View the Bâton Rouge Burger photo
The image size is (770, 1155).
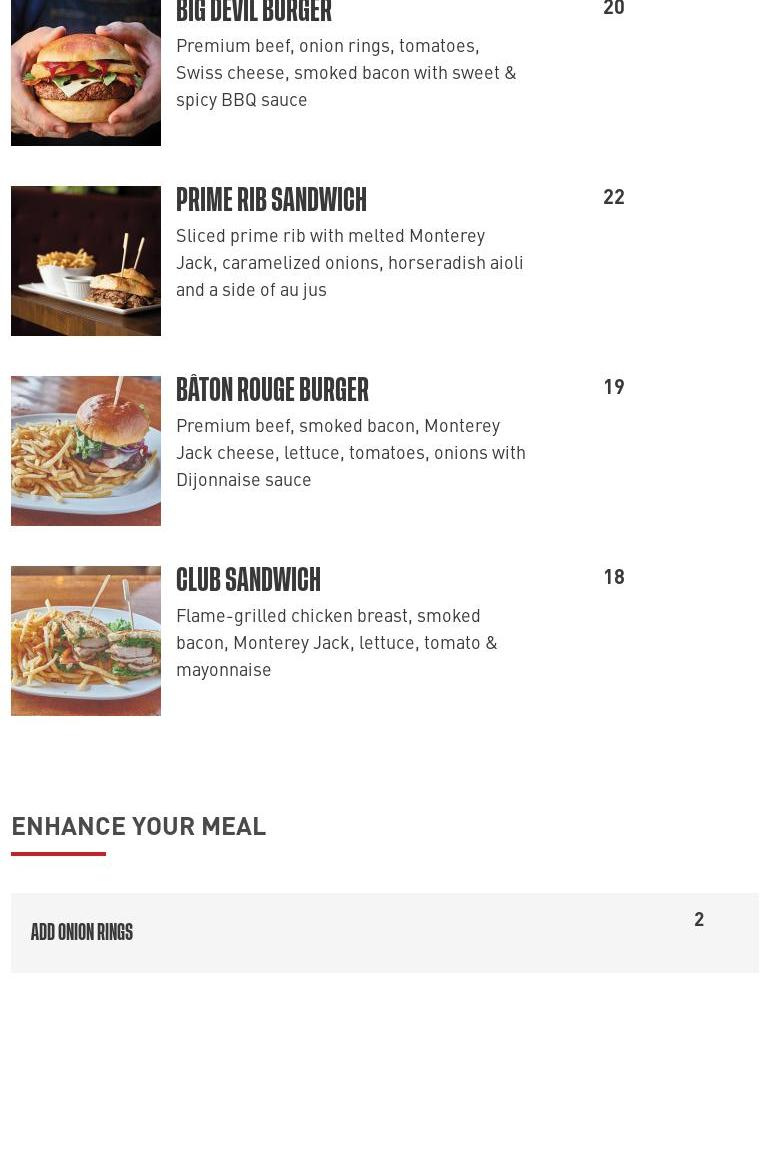click(x=86, y=451)
